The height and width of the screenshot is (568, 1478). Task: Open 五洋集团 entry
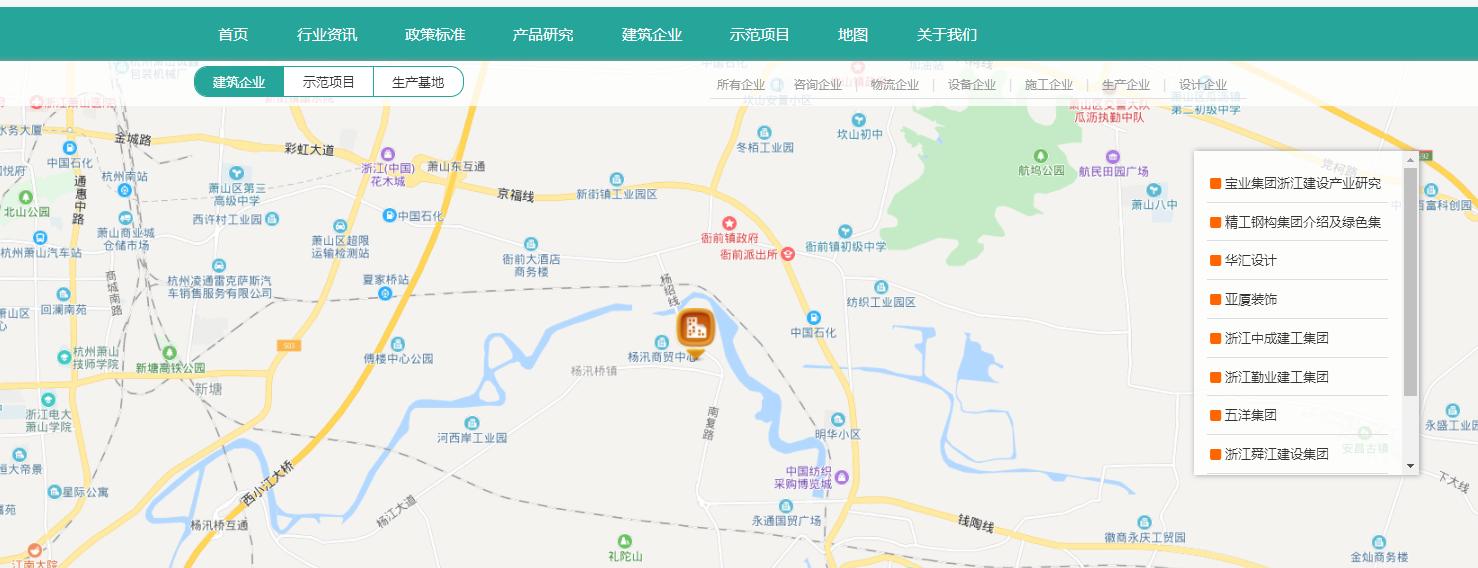[1250, 415]
